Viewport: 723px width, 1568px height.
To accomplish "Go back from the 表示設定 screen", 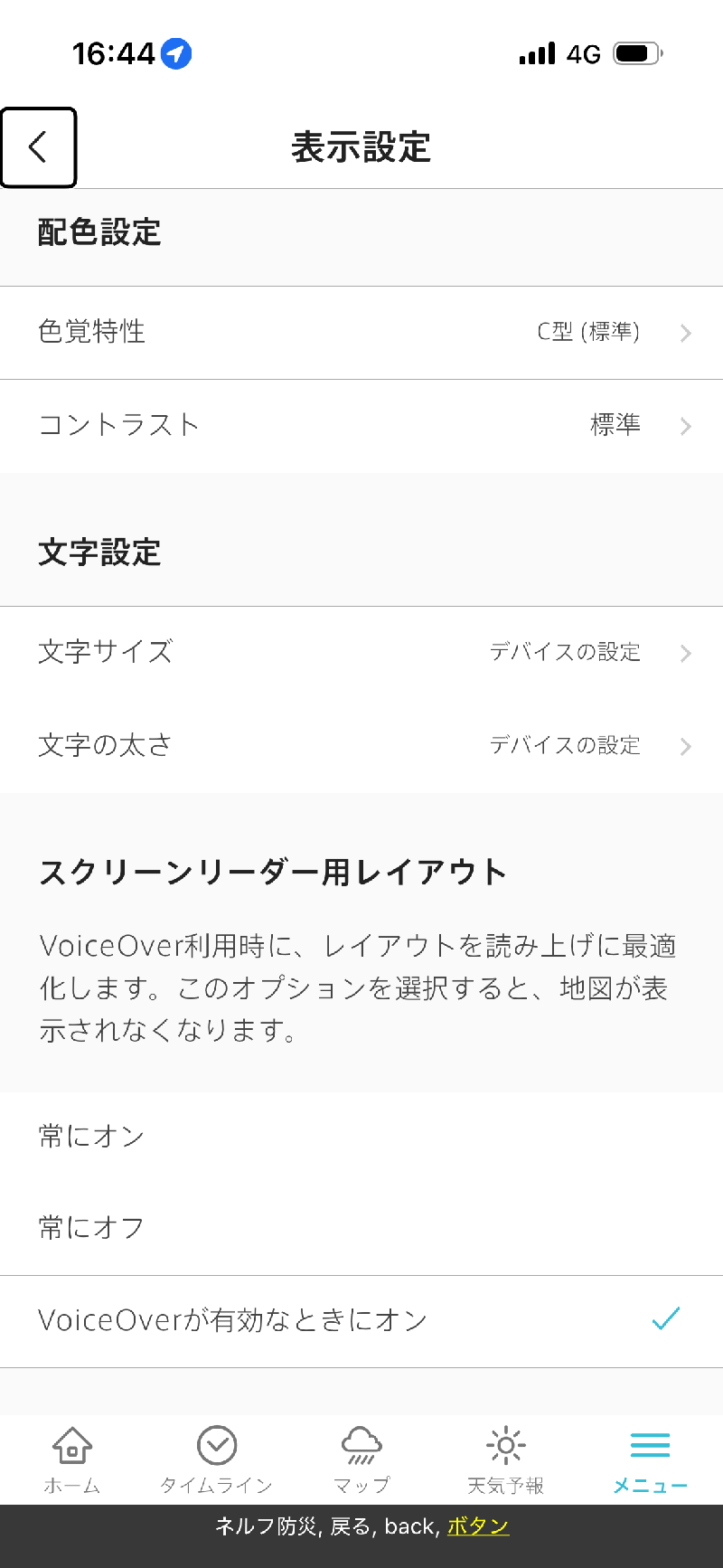I will point(38,147).
